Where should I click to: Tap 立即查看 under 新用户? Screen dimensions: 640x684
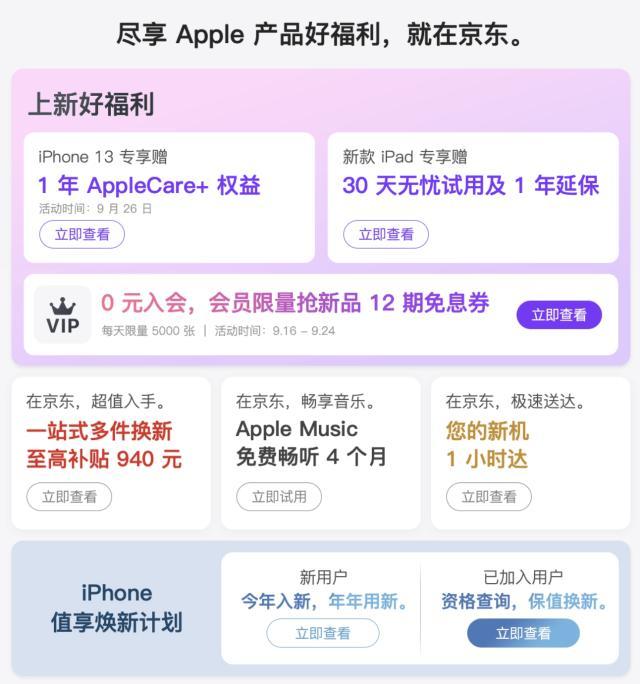323,633
